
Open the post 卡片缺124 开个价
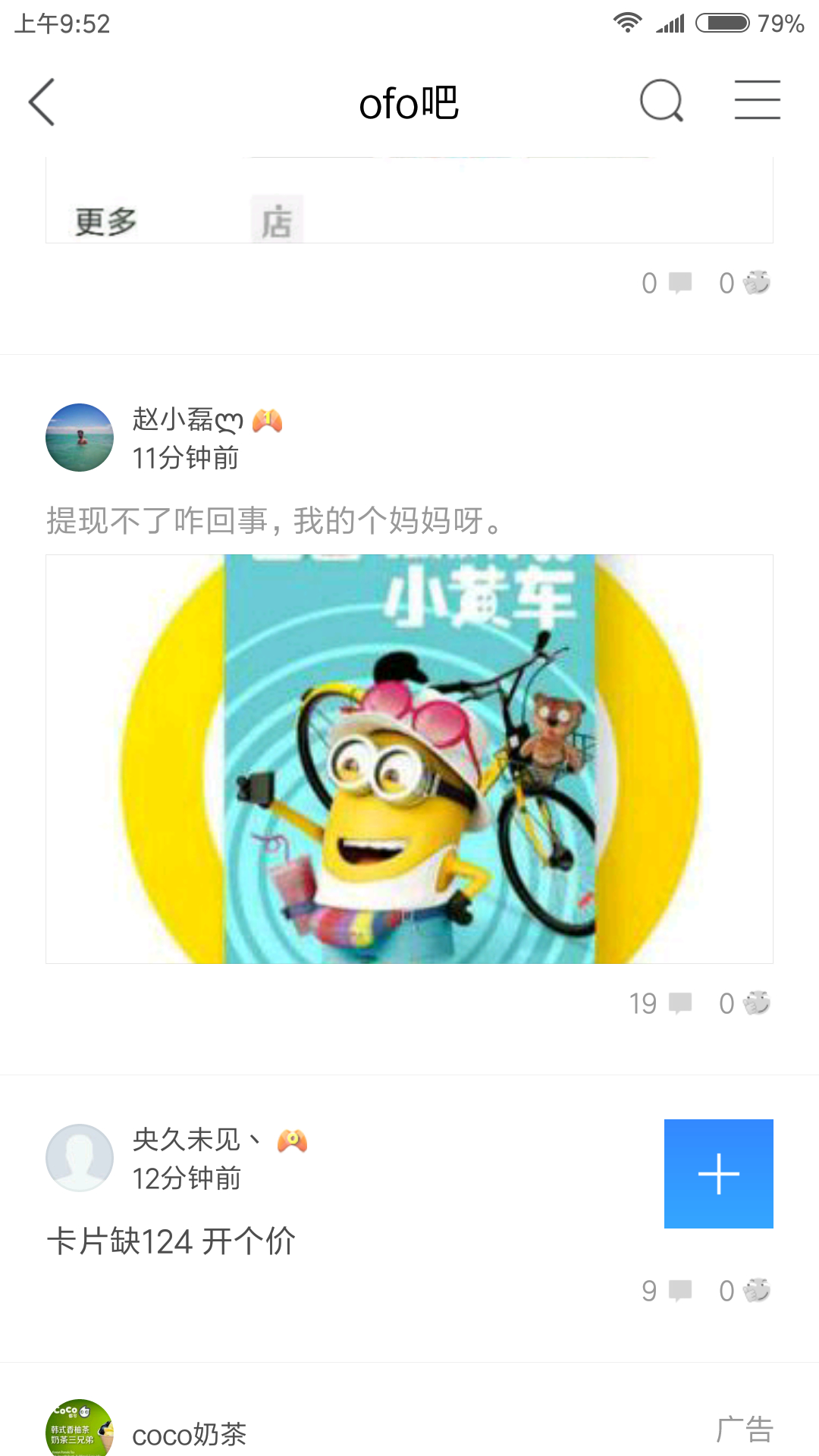tap(171, 1241)
